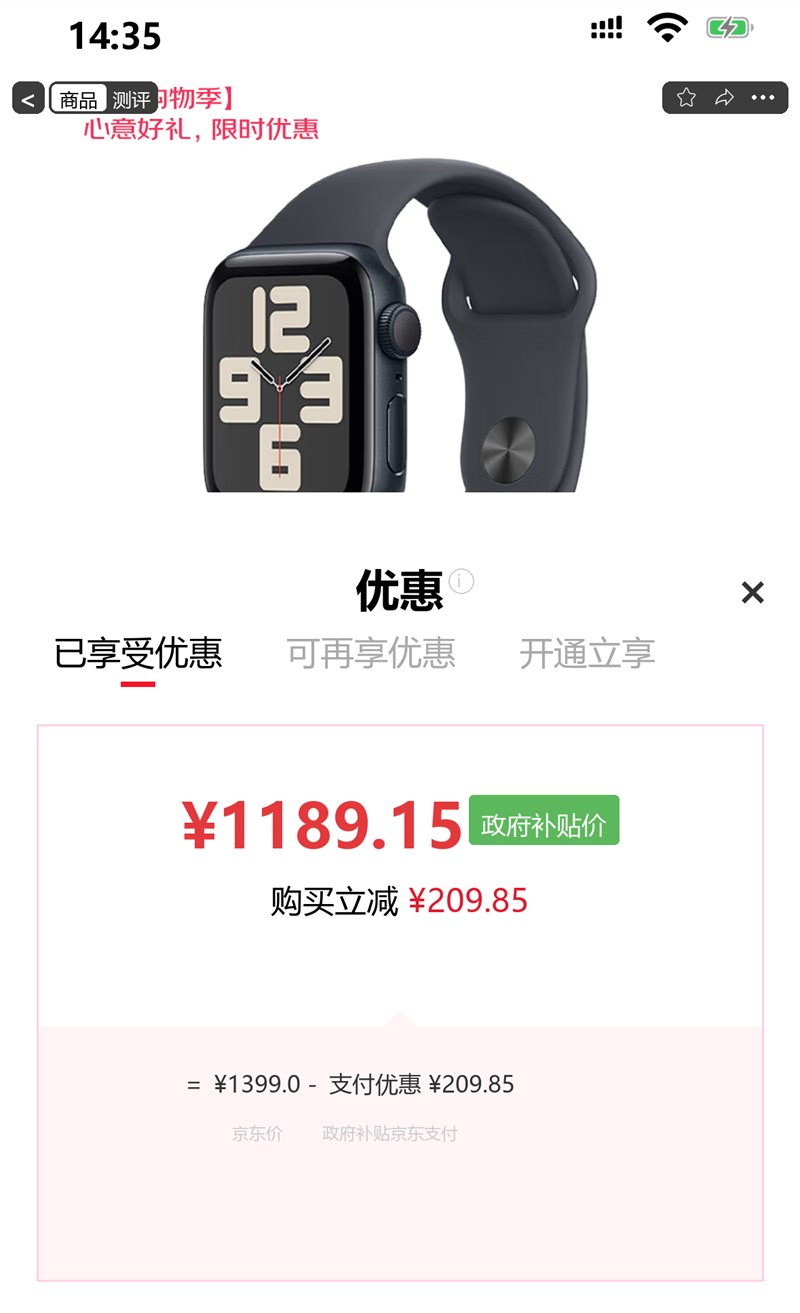
Task: Tap the cellular signal icon
Action: pos(604,29)
